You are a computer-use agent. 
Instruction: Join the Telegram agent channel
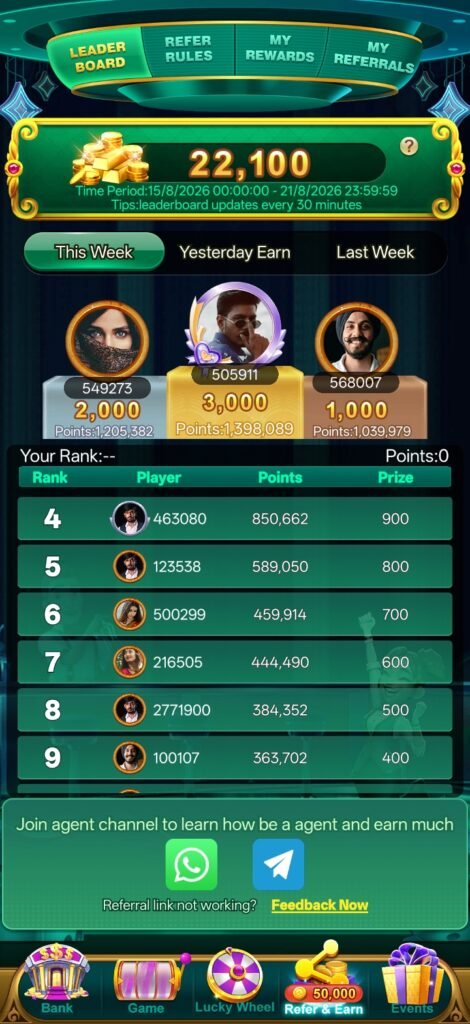click(x=278, y=864)
